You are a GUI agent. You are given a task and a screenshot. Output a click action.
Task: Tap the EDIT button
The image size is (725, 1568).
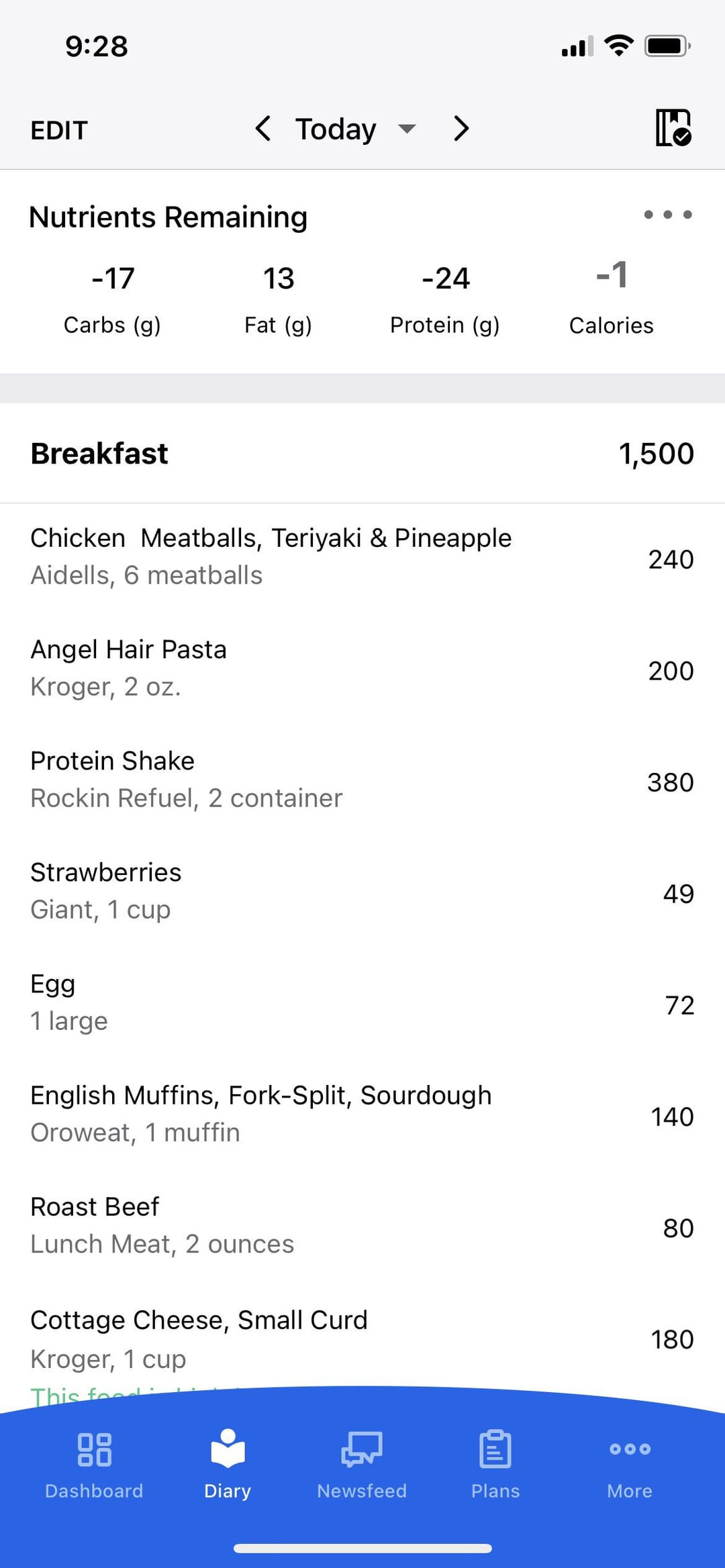(59, 130)
